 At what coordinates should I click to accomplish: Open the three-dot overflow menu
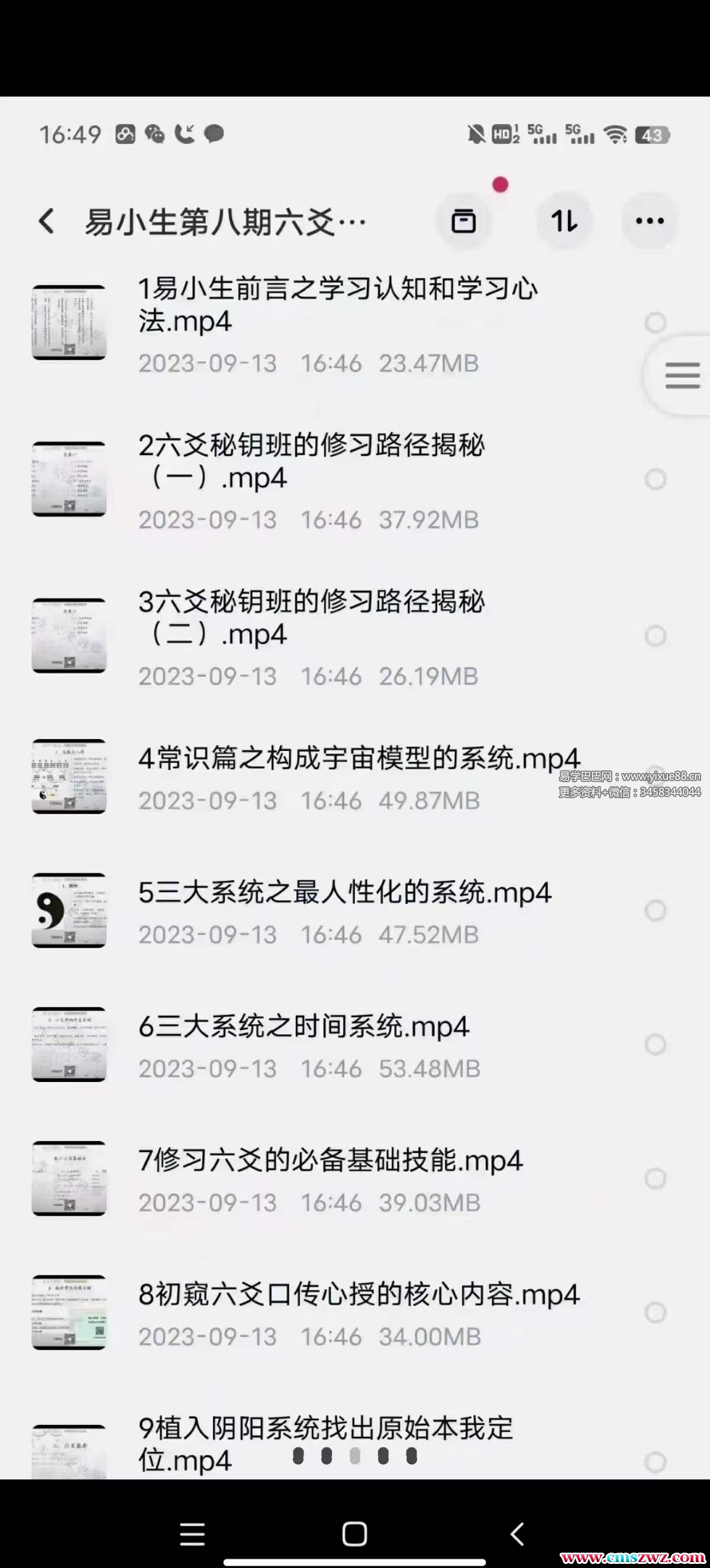click(649, 221)
